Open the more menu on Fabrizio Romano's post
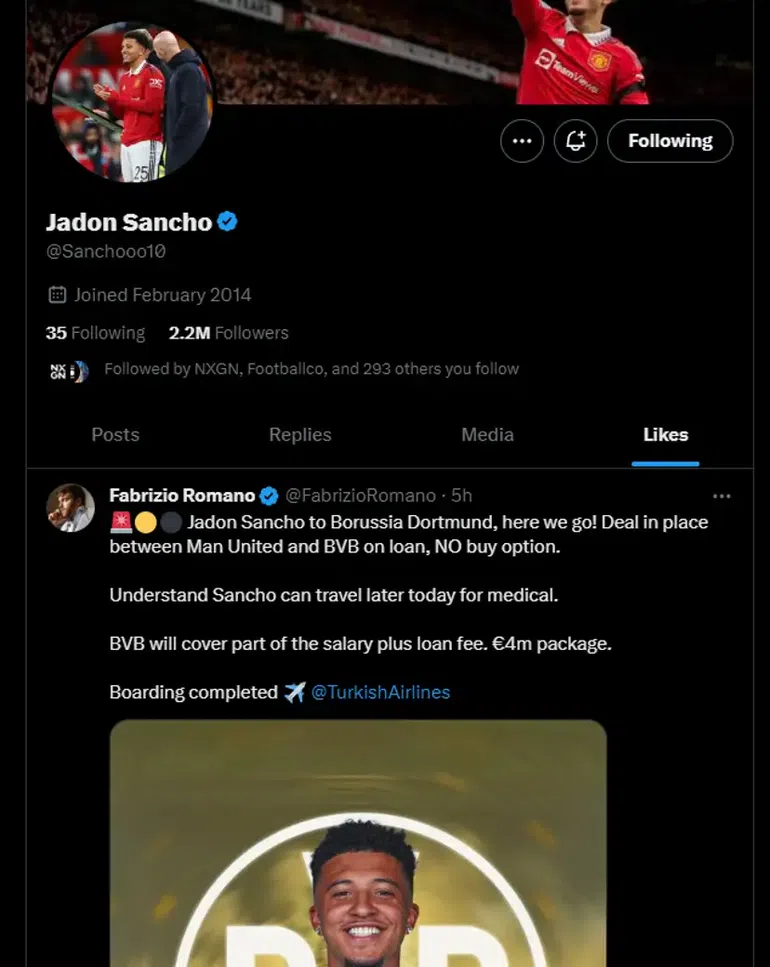 point(721,496)
